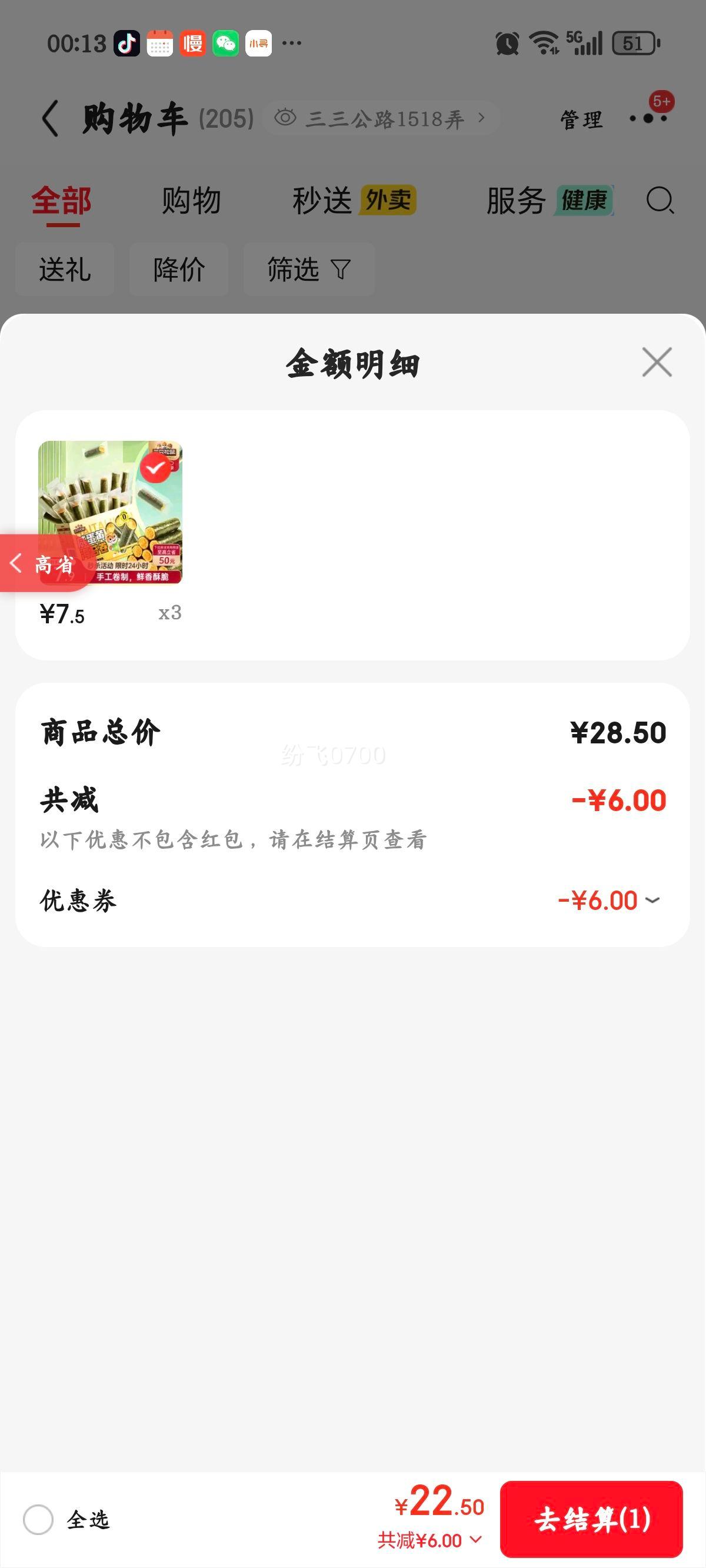
Task: Expand the 优惠券 coupon detail chevron
Action: pyautogui.click(x=652, y=901)
